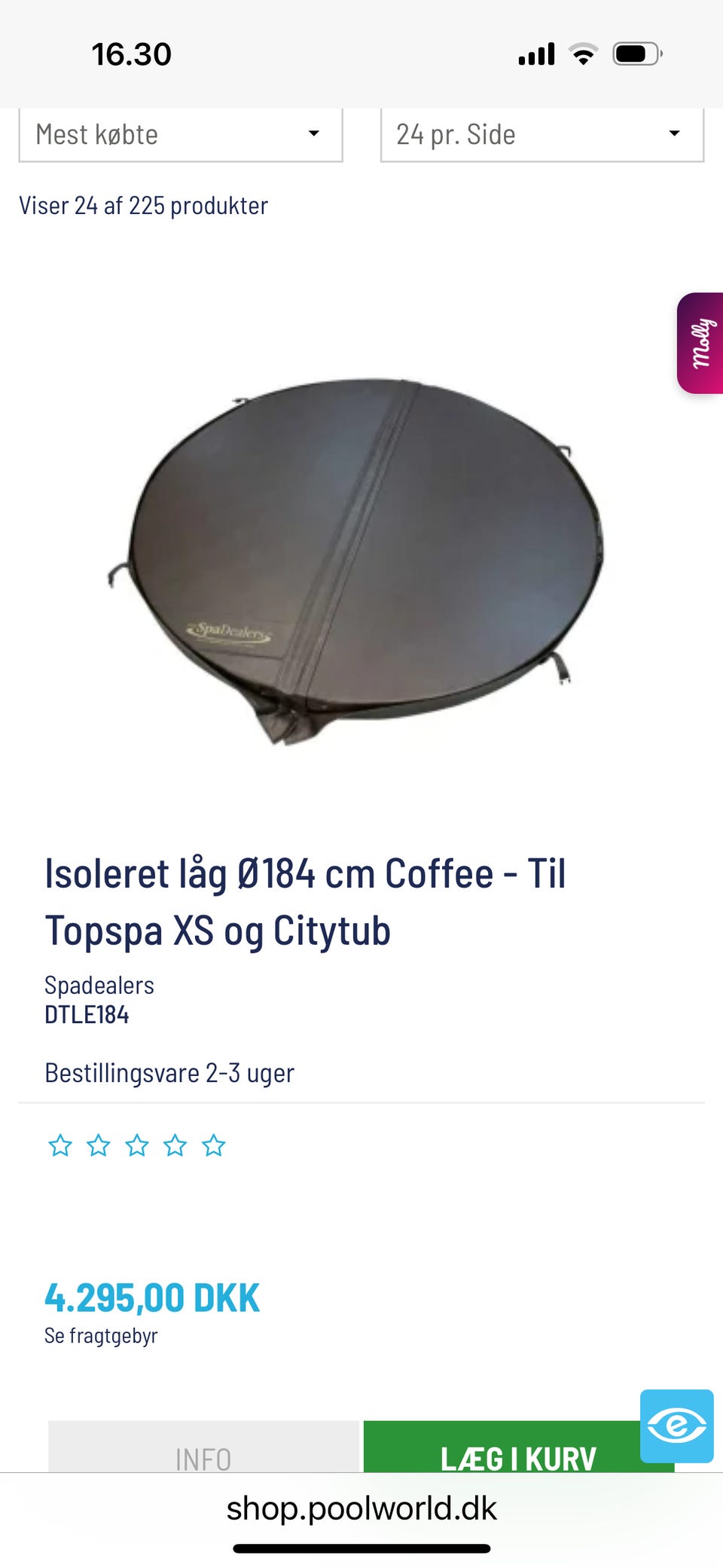The height and width of the screenshot is (1568, 723).
Task: Select the middle star of the rating
Action: (x=137, y=1145)
